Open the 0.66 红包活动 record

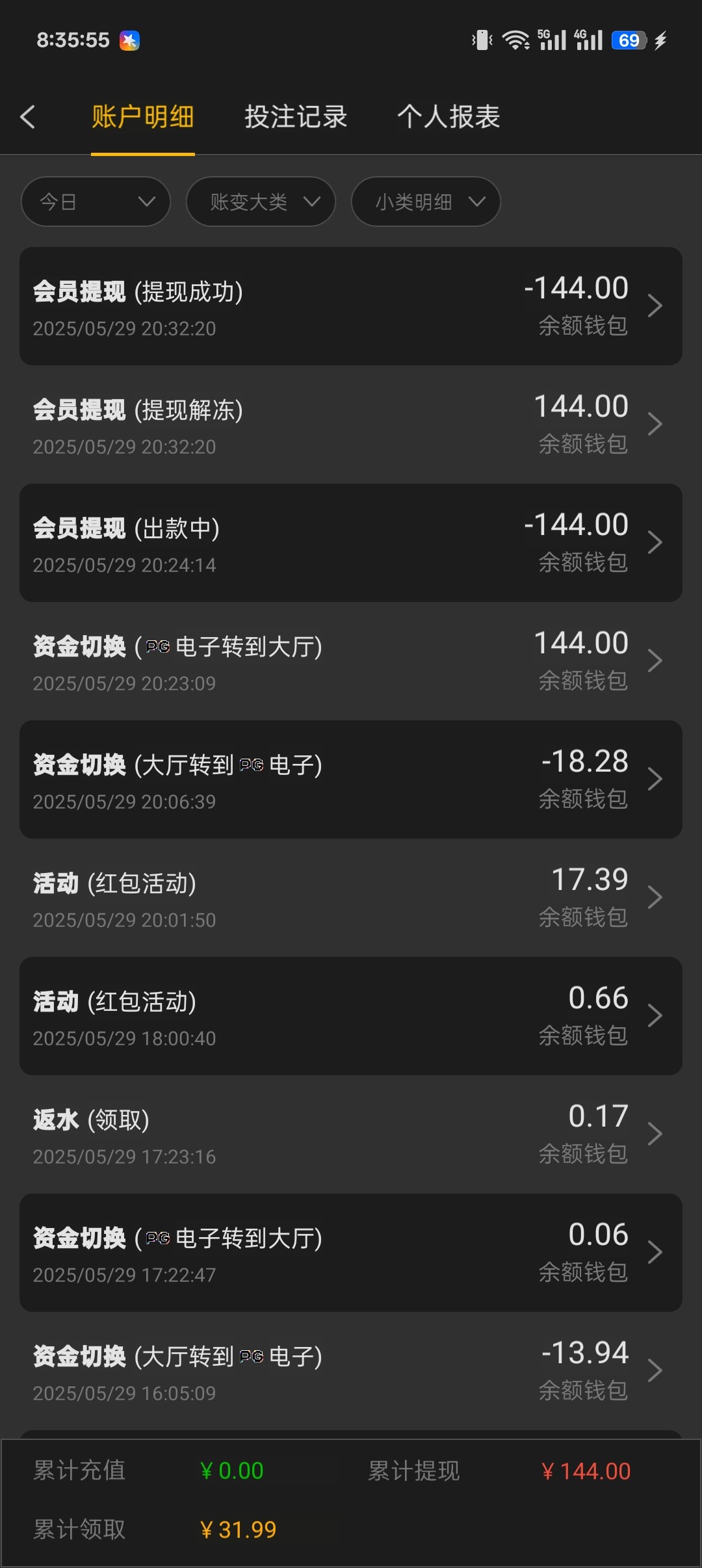pyautogui.click(x=351, y=1015)
